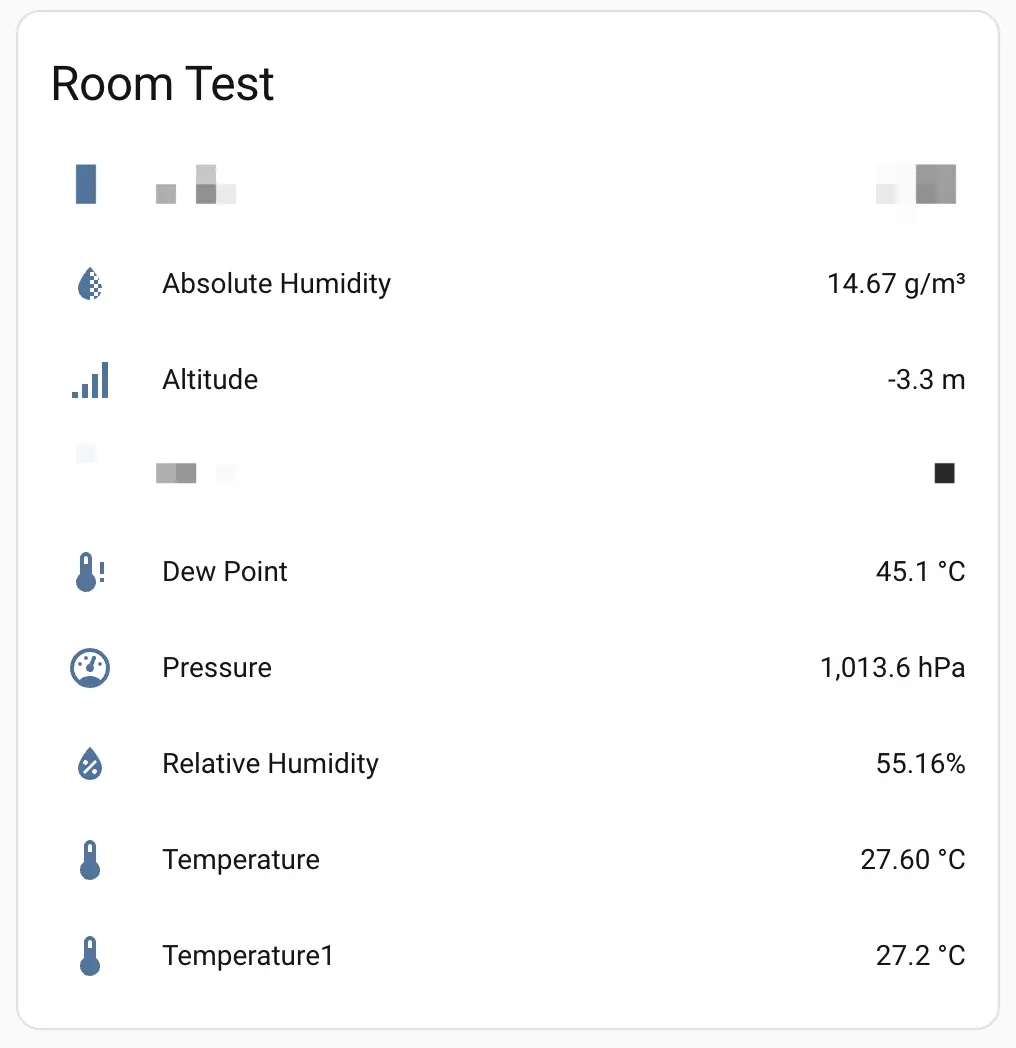Open the Altitude sensor row
The image size is (1016, 1048).
210,380
